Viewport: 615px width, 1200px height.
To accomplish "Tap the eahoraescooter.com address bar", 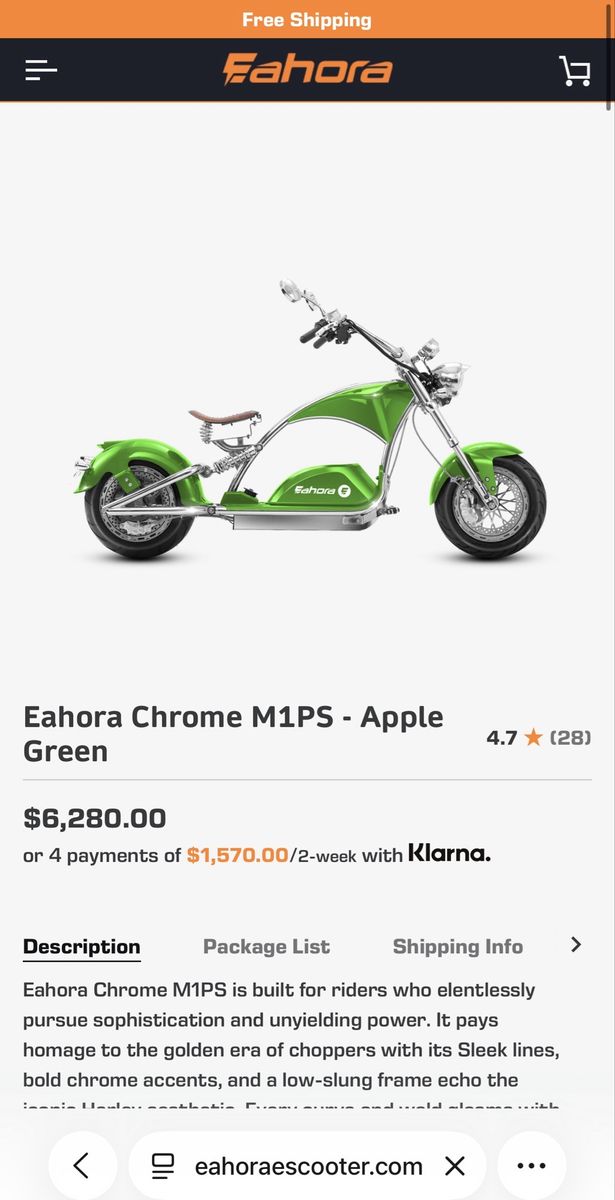I will point(308,1166).
